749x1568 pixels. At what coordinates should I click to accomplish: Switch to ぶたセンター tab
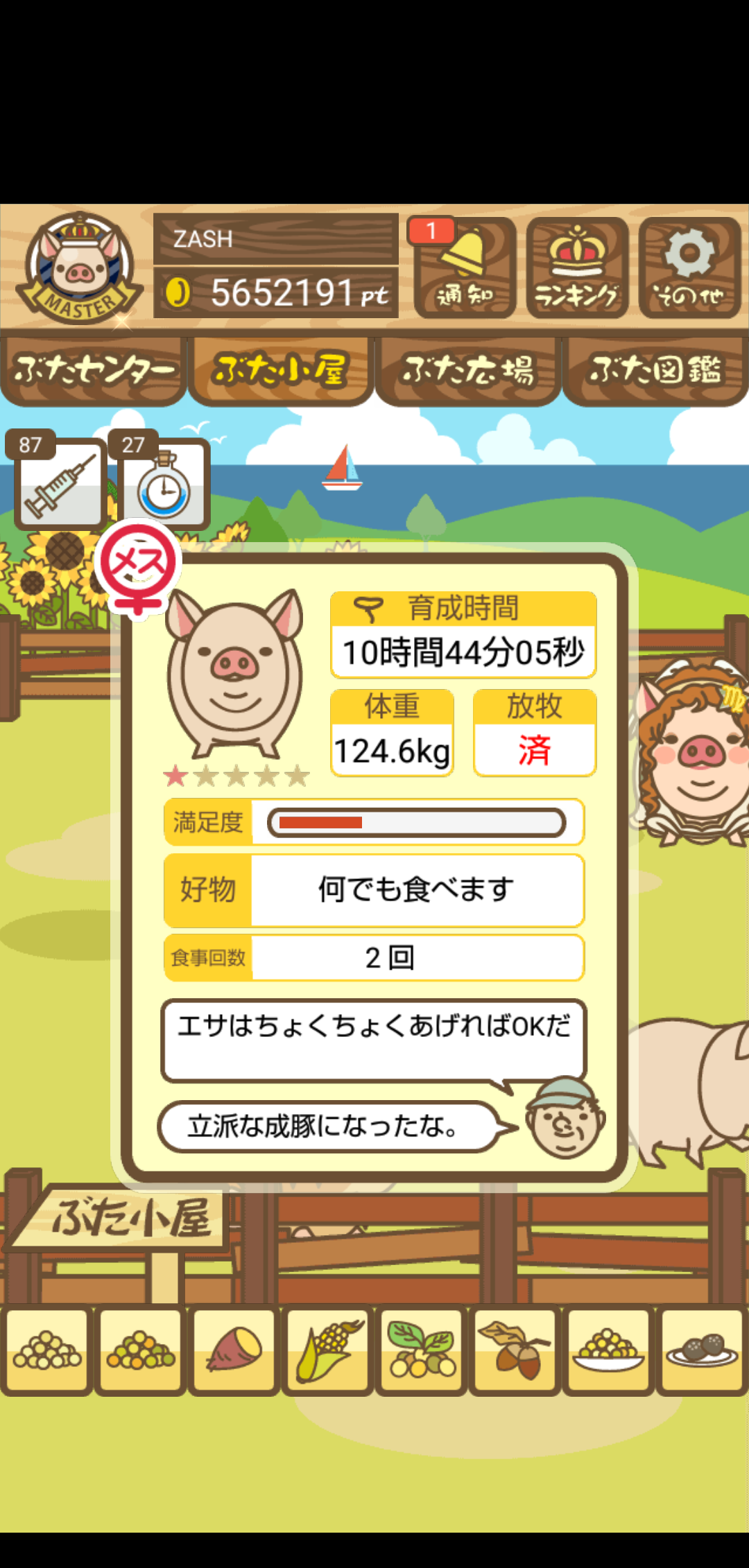tap(94, 370)
